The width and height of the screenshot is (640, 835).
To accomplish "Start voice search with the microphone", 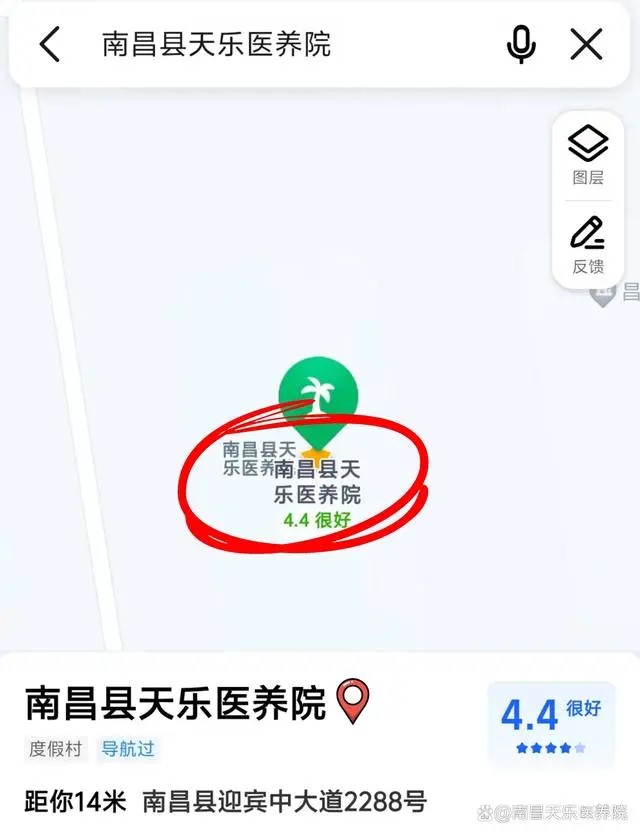I will (x=521, y=45).
